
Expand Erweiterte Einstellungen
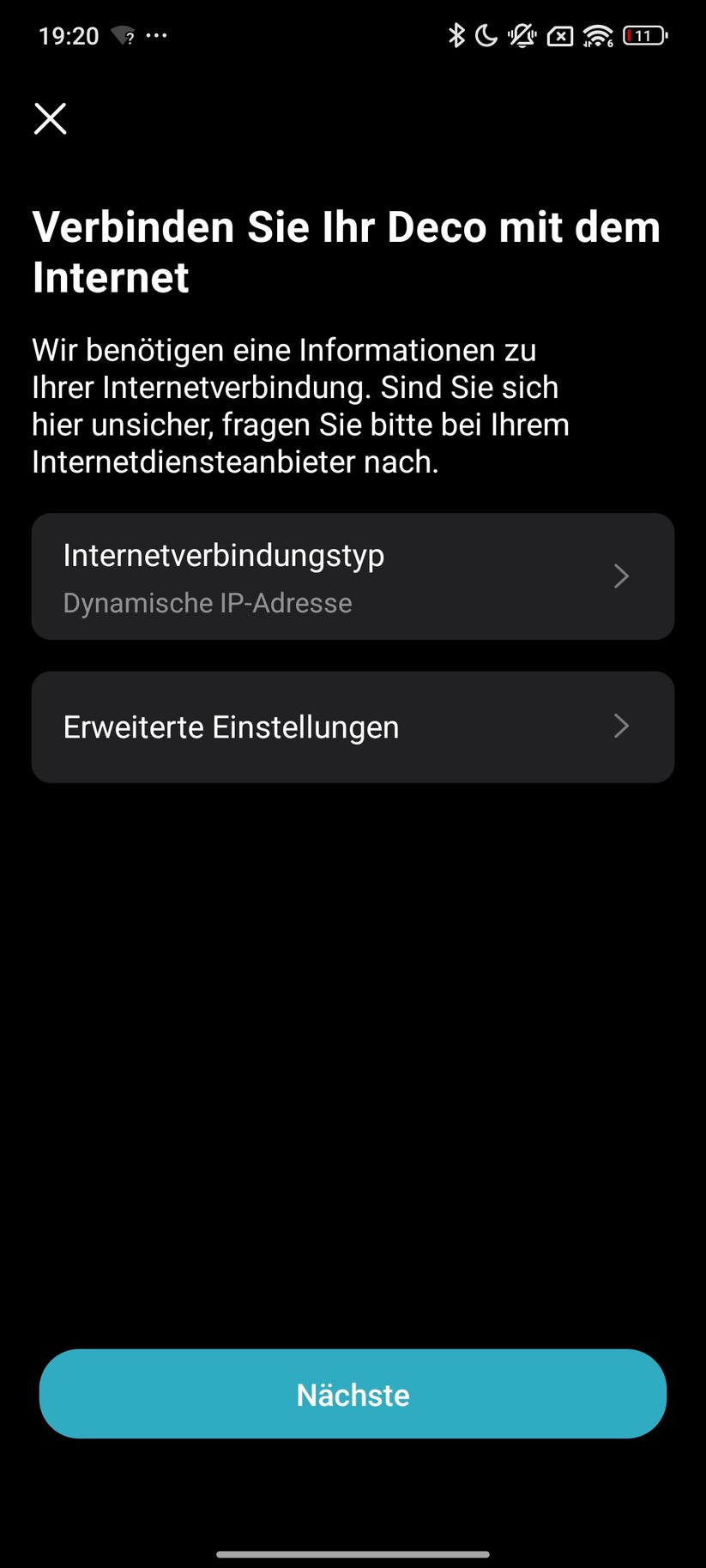pyautogui.click(x=353, y=727)
